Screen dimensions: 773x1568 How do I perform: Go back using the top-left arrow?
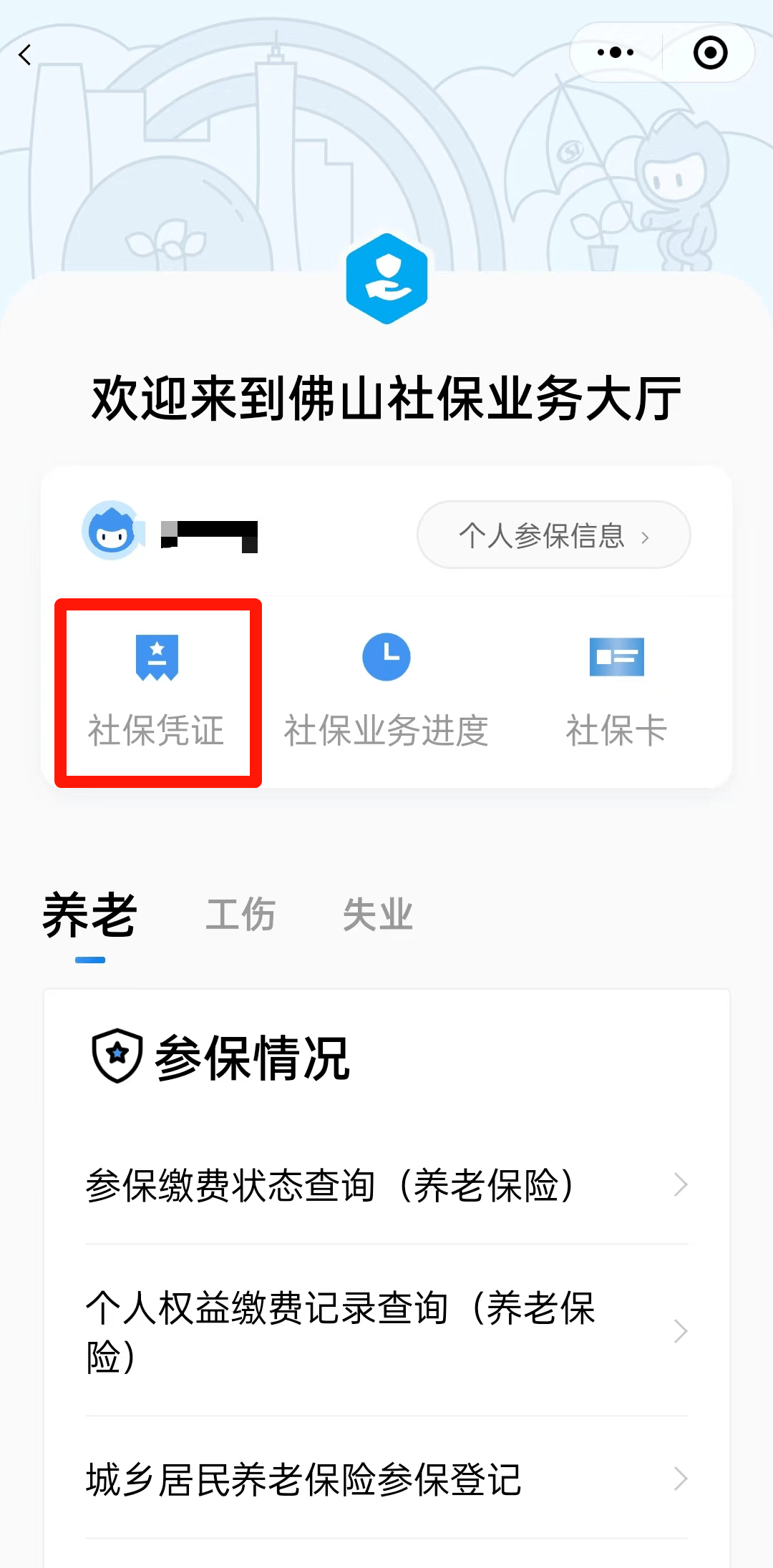pyautogui.click(x=26, y=55)
